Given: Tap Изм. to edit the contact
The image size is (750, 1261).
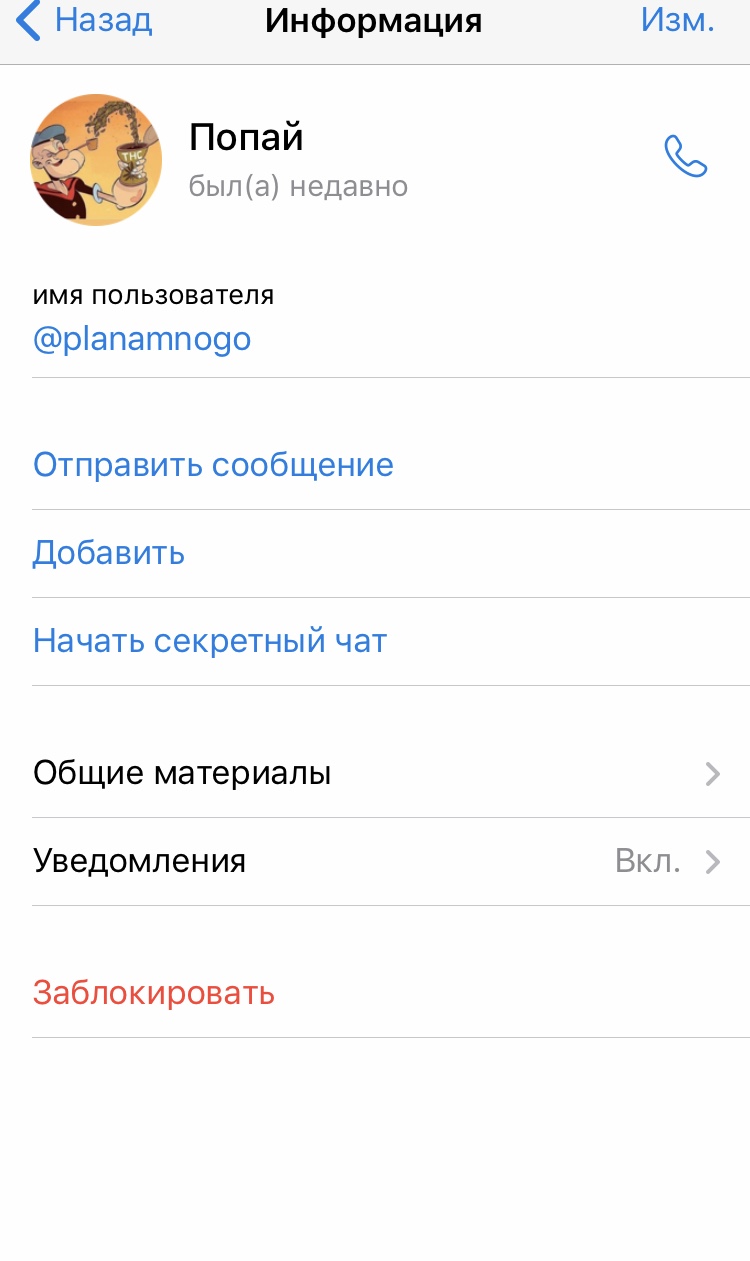Looking at the screenshot, I should point(678,21).
